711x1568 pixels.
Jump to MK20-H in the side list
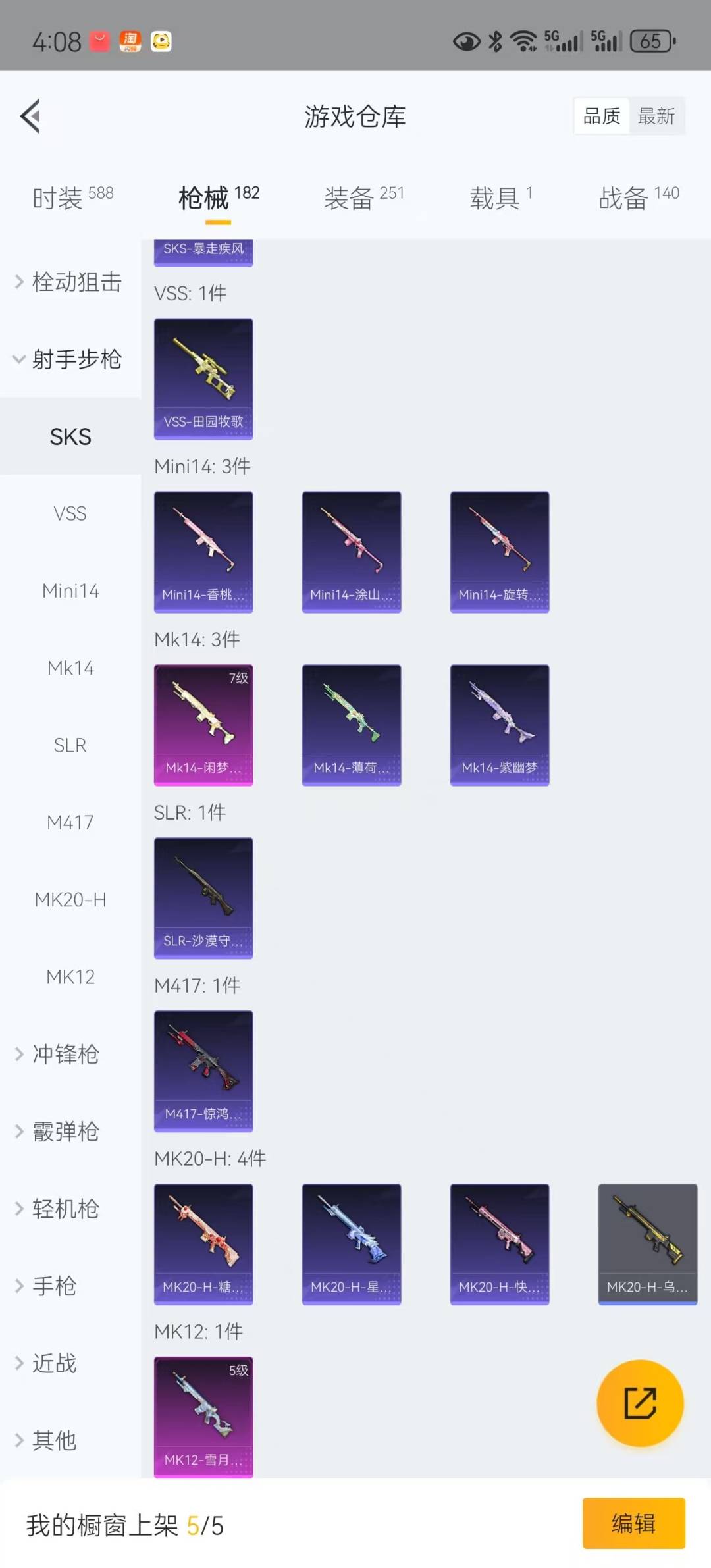pos(70,899)
